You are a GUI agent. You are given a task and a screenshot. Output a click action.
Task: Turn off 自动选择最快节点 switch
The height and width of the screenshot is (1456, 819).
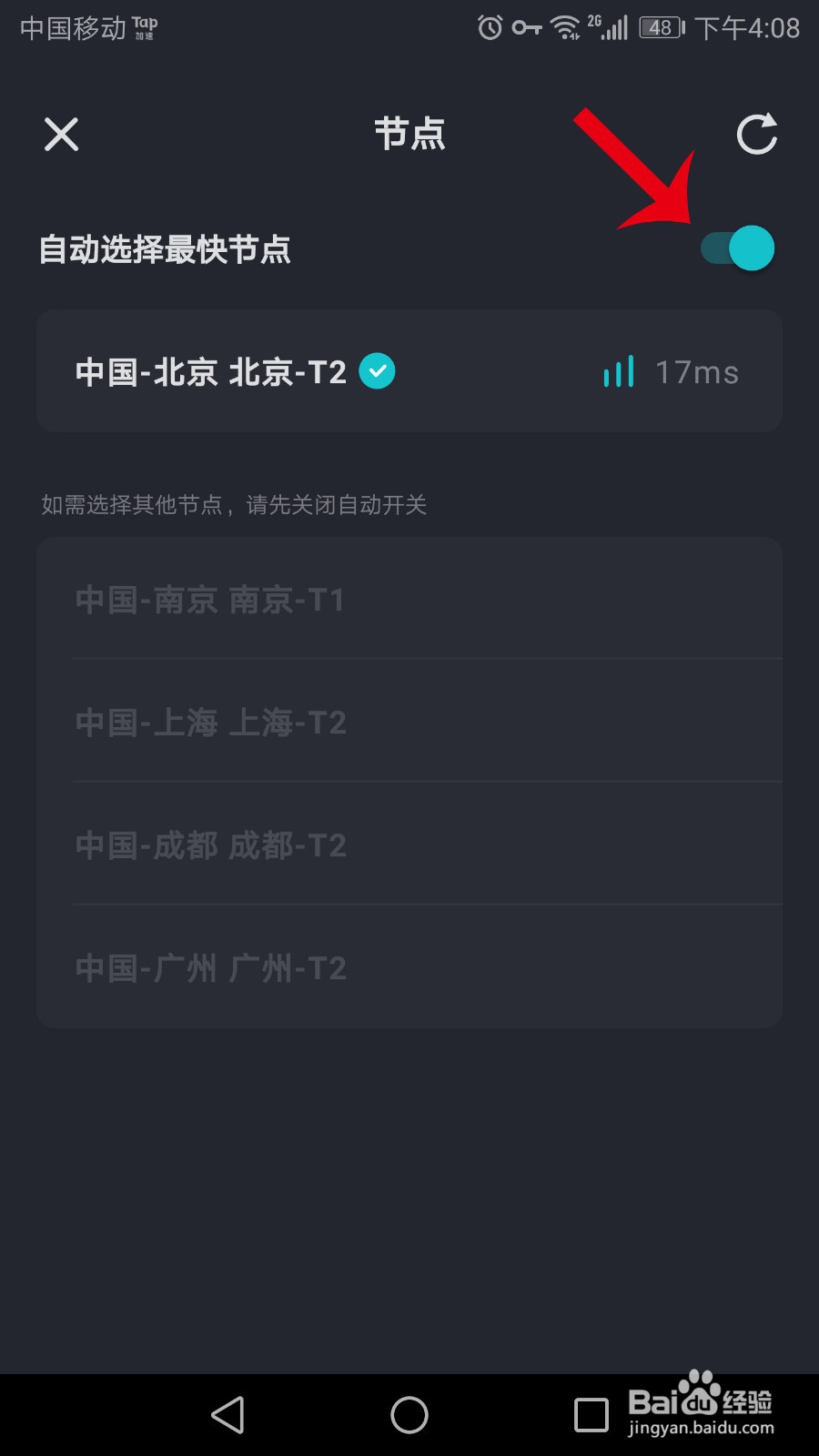point(738,248)
